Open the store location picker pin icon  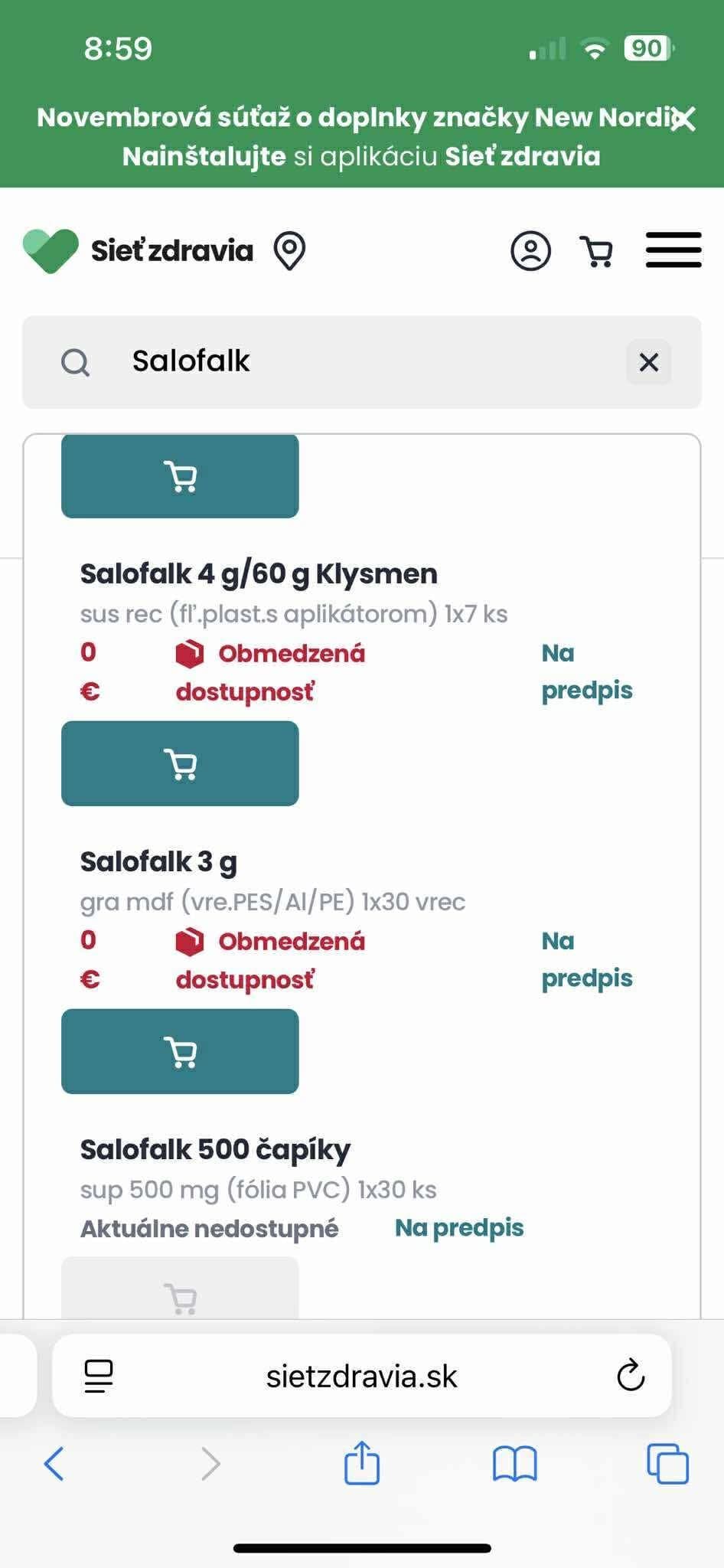tap(289, 250)
